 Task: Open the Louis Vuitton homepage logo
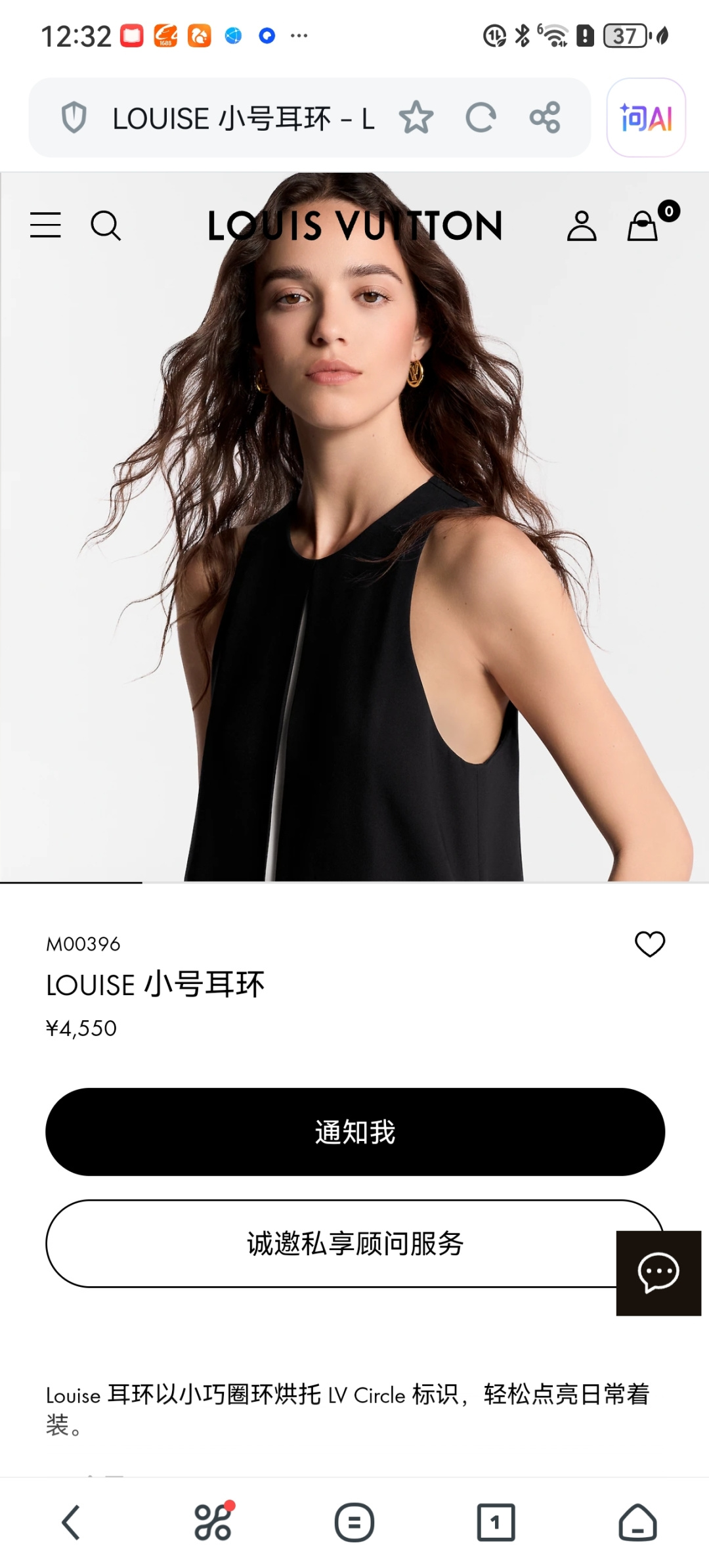tap(354, 226)
